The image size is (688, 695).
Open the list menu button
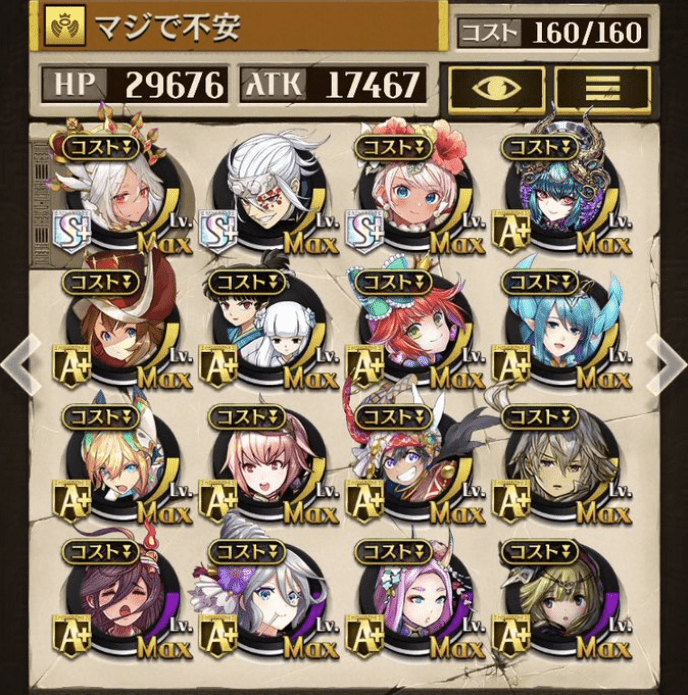pos(602,88)
